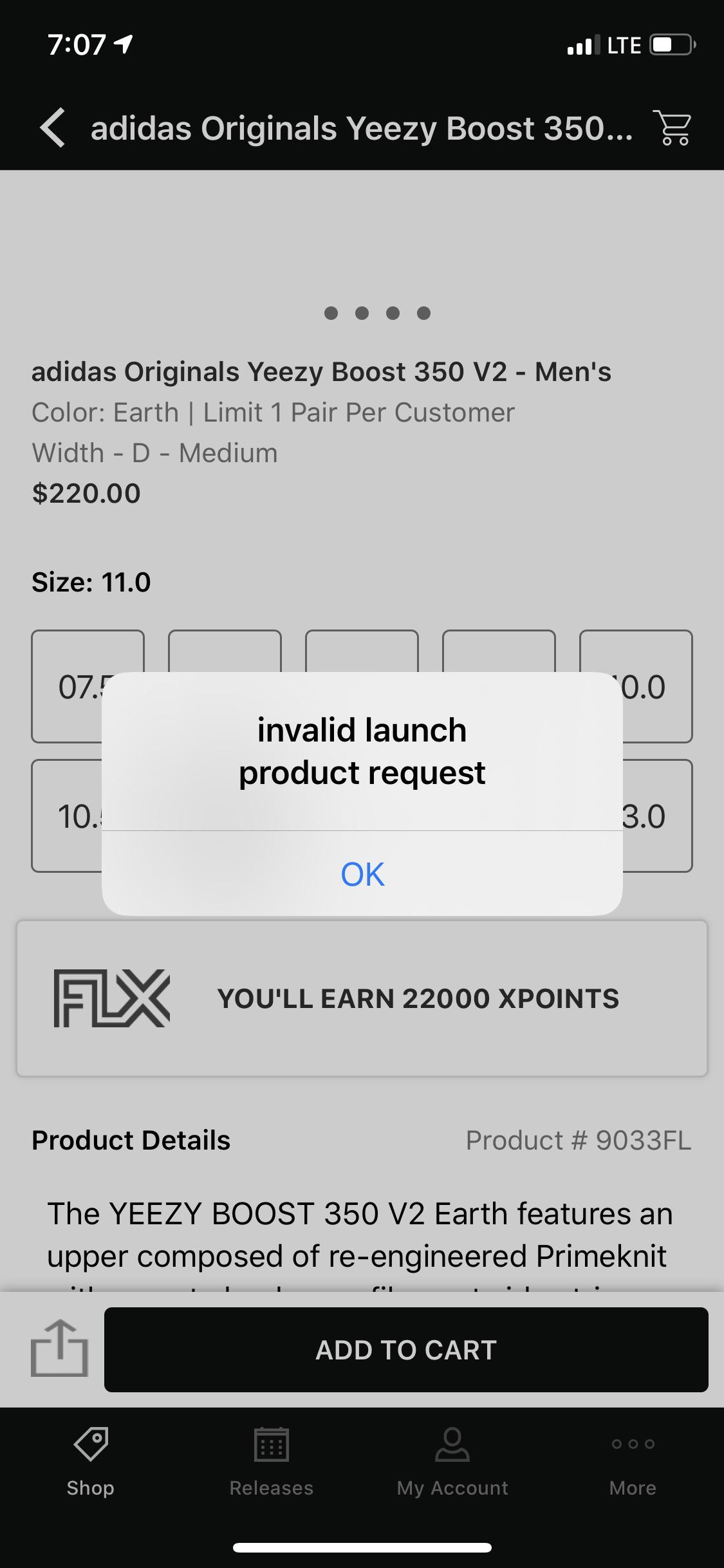This screenshot has height=1568, width=724.
Task: Tap the location arrow in the status bar
Action: [124, 44]
